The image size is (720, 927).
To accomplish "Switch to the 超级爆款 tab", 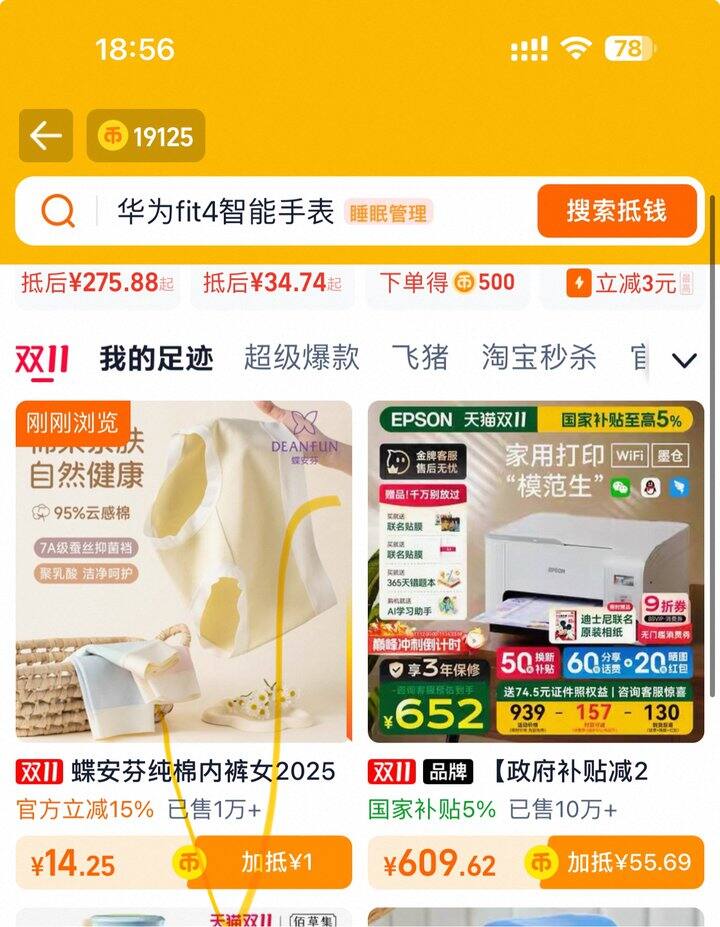I will pyautogui.click(x=301, y=358).
